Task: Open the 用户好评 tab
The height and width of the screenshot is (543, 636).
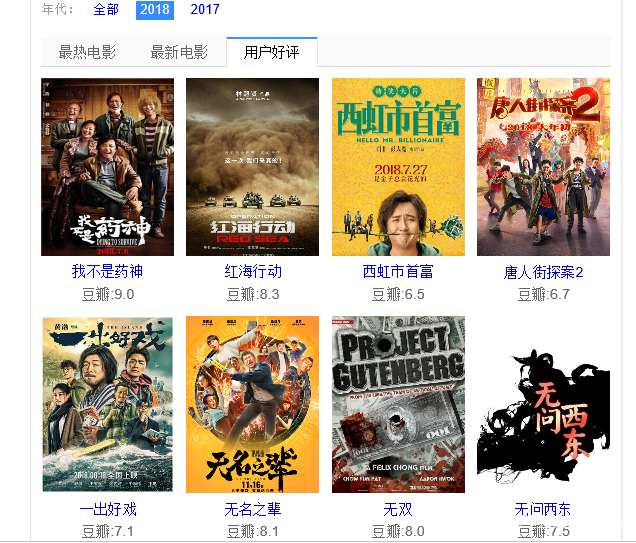Action: pyautogui.click(x=271, y=52)
